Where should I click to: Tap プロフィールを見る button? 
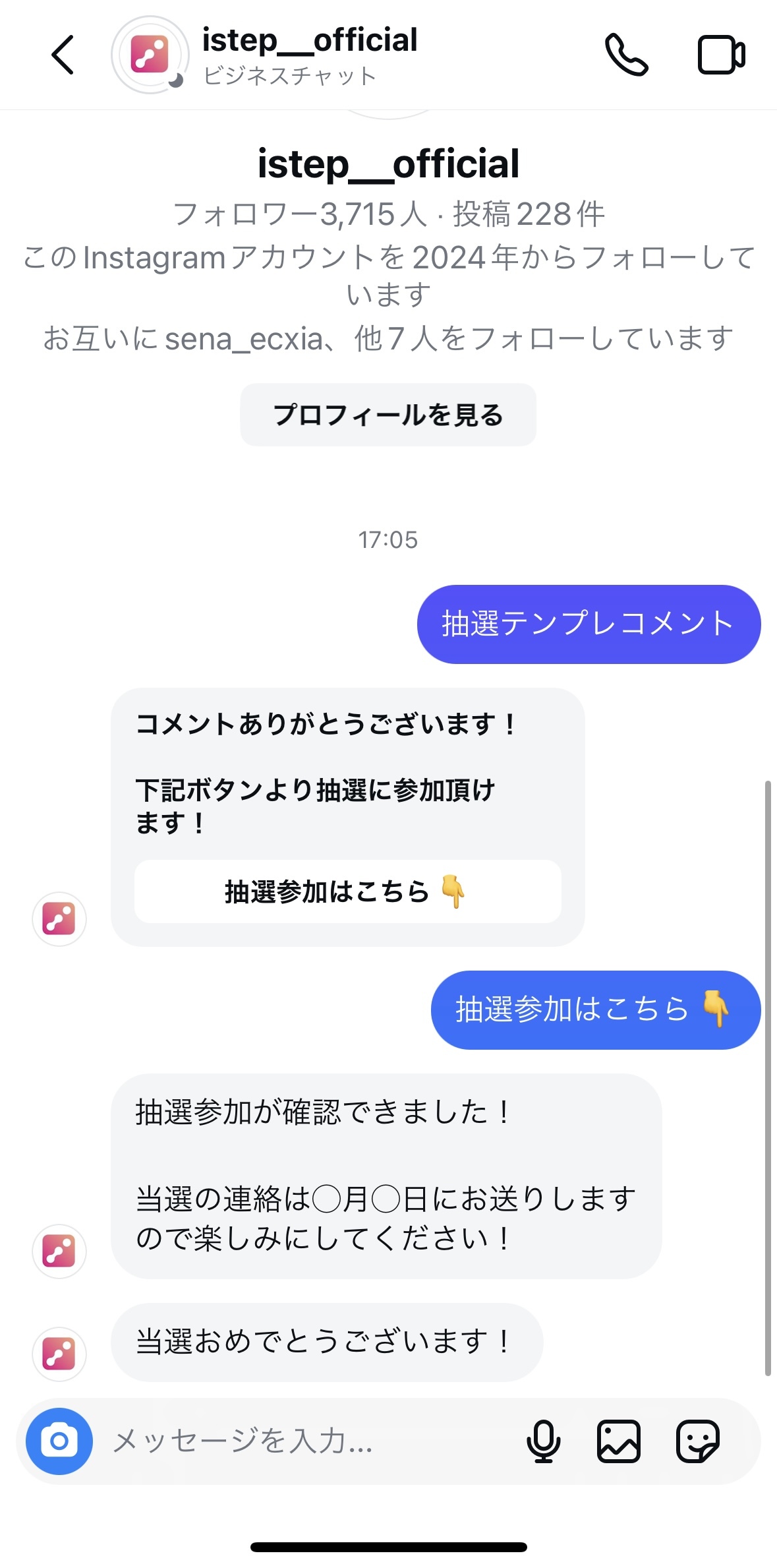[x=388, y=415]
